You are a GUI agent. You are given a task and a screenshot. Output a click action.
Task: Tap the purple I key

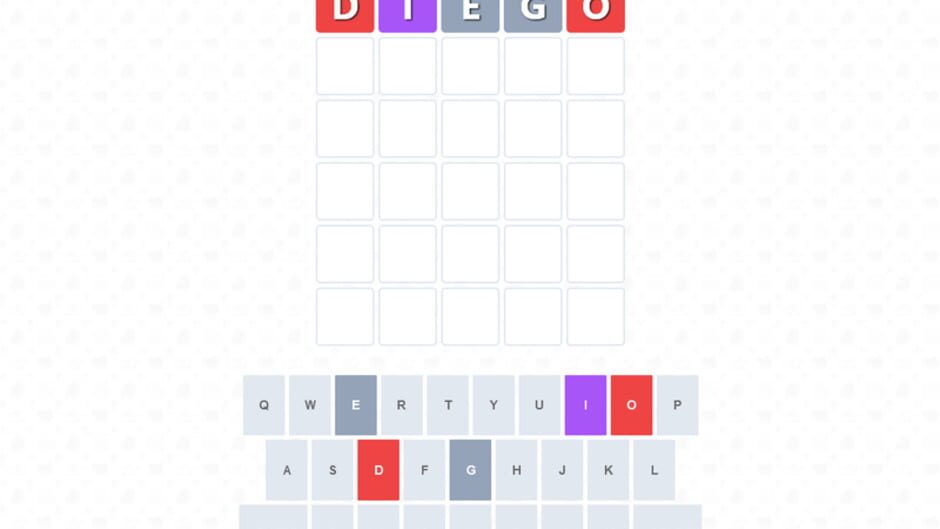point(586,405)
